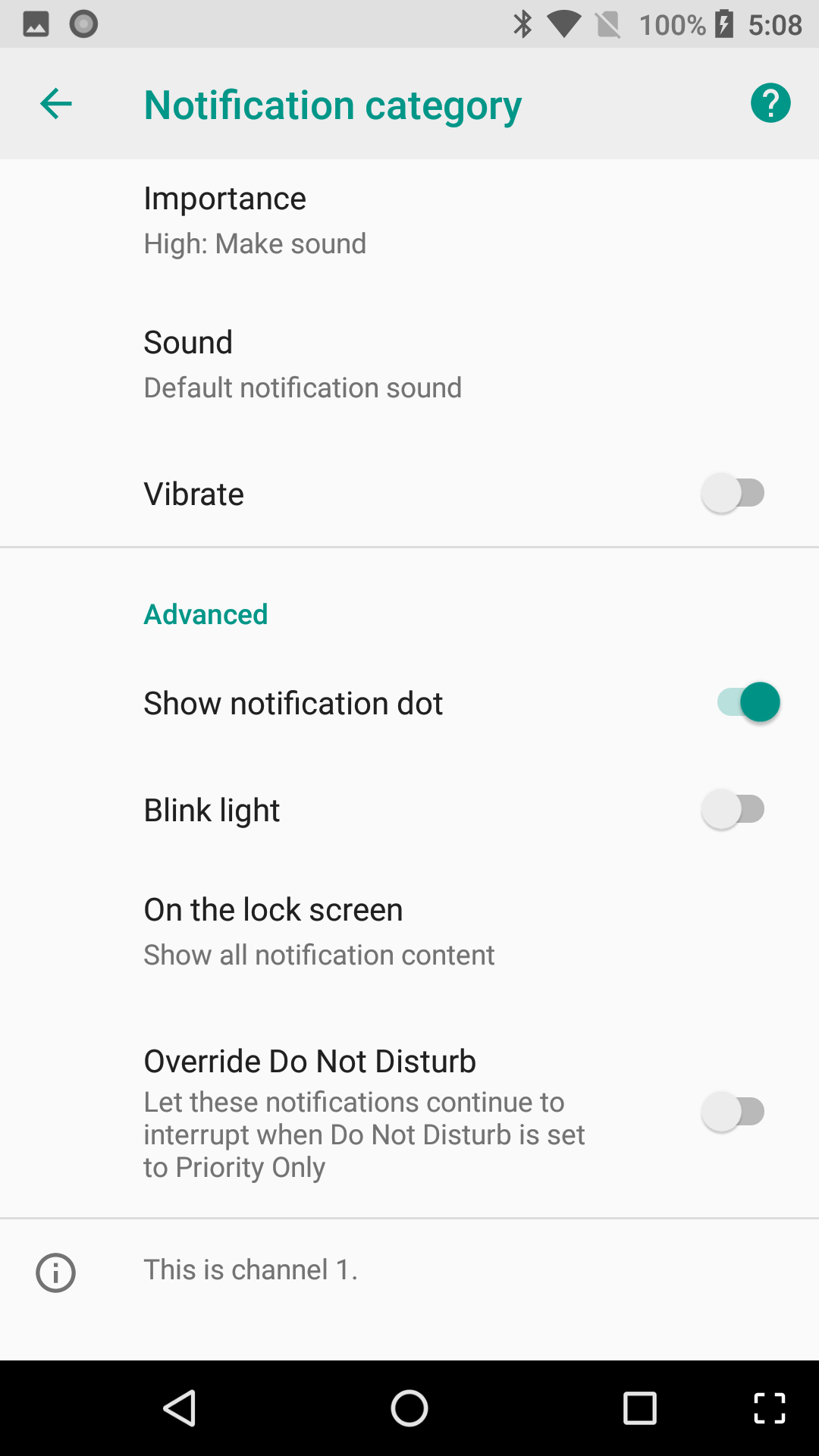Disable Show notification dot

(748, 702)
